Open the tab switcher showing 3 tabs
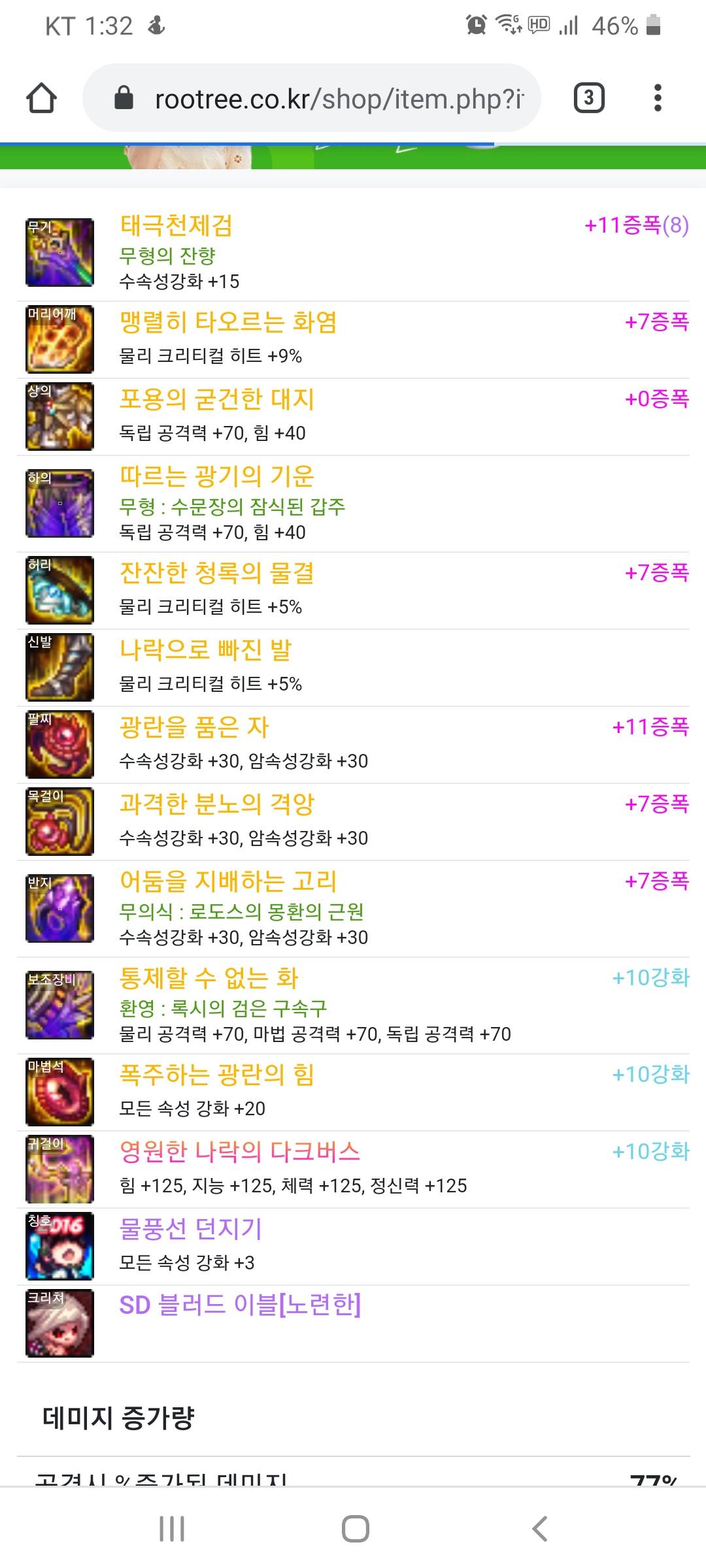 (588, 99)
